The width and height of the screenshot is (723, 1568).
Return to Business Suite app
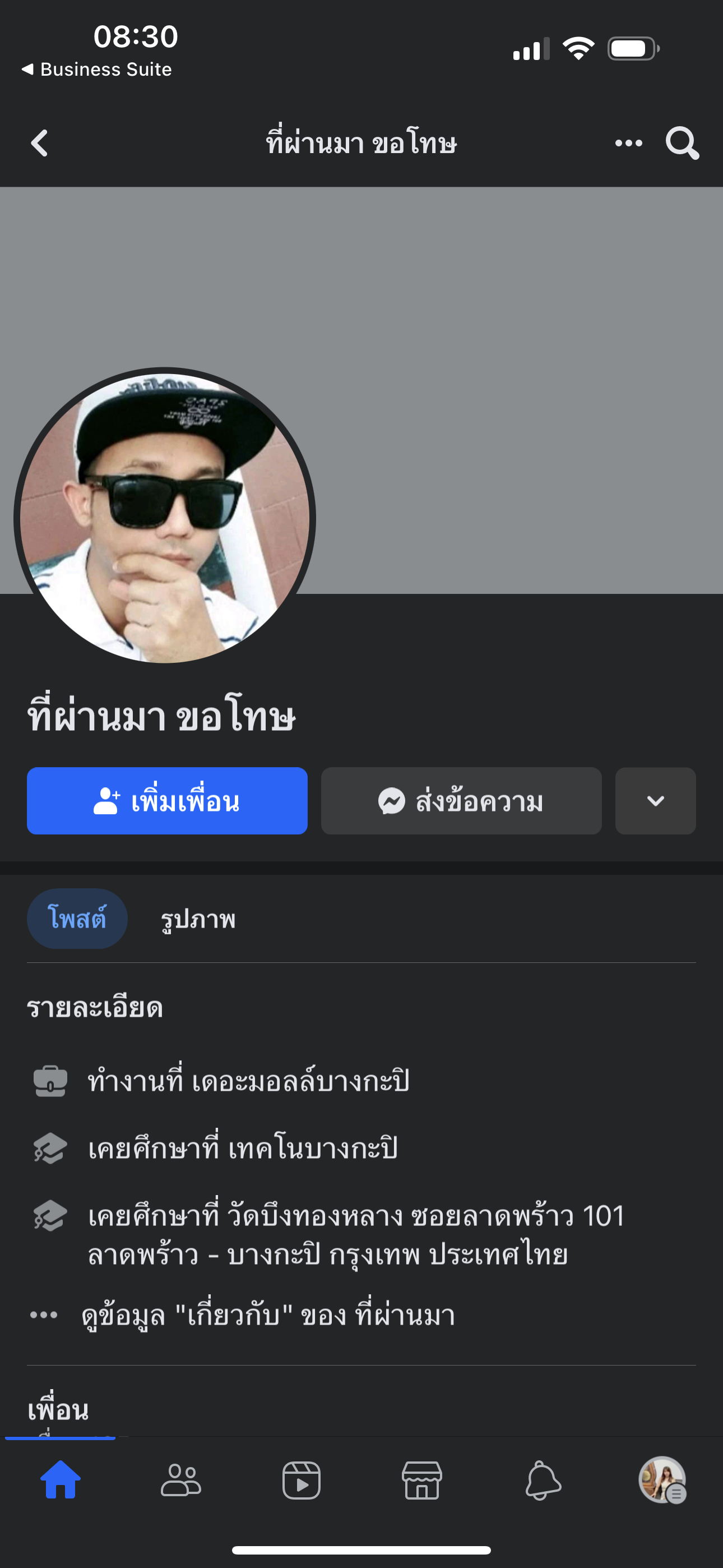(x=98, y=70)
